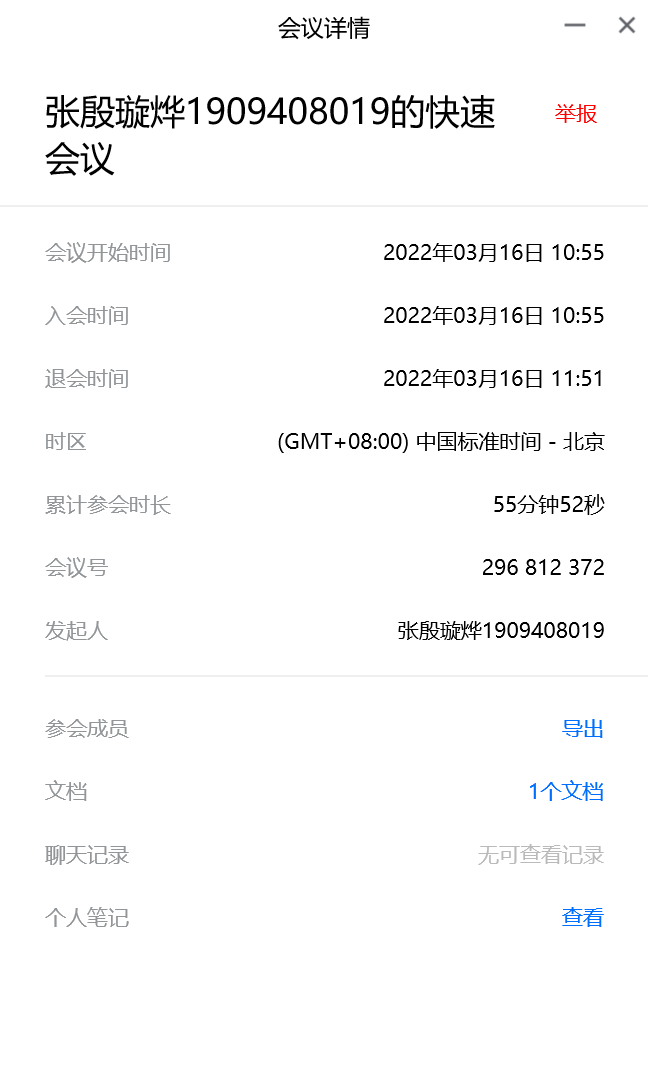Close the meeting details window
648x1073 pixels.
(627, 26)
